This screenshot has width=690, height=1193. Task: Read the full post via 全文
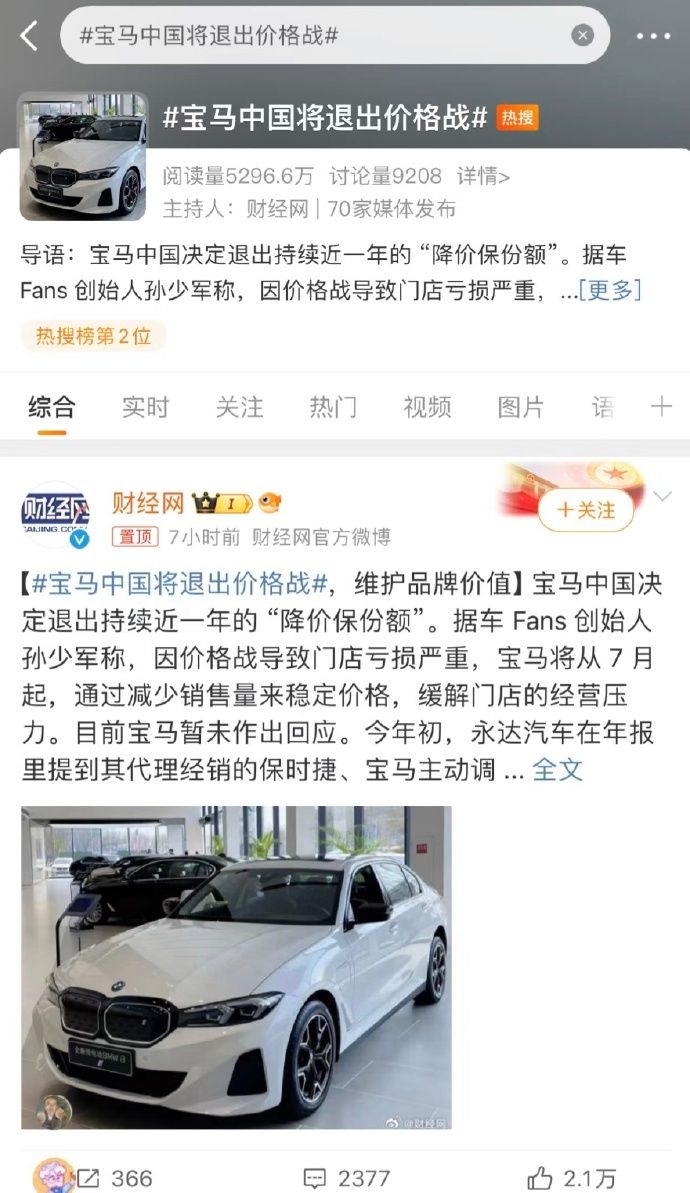tap(557, 769)
